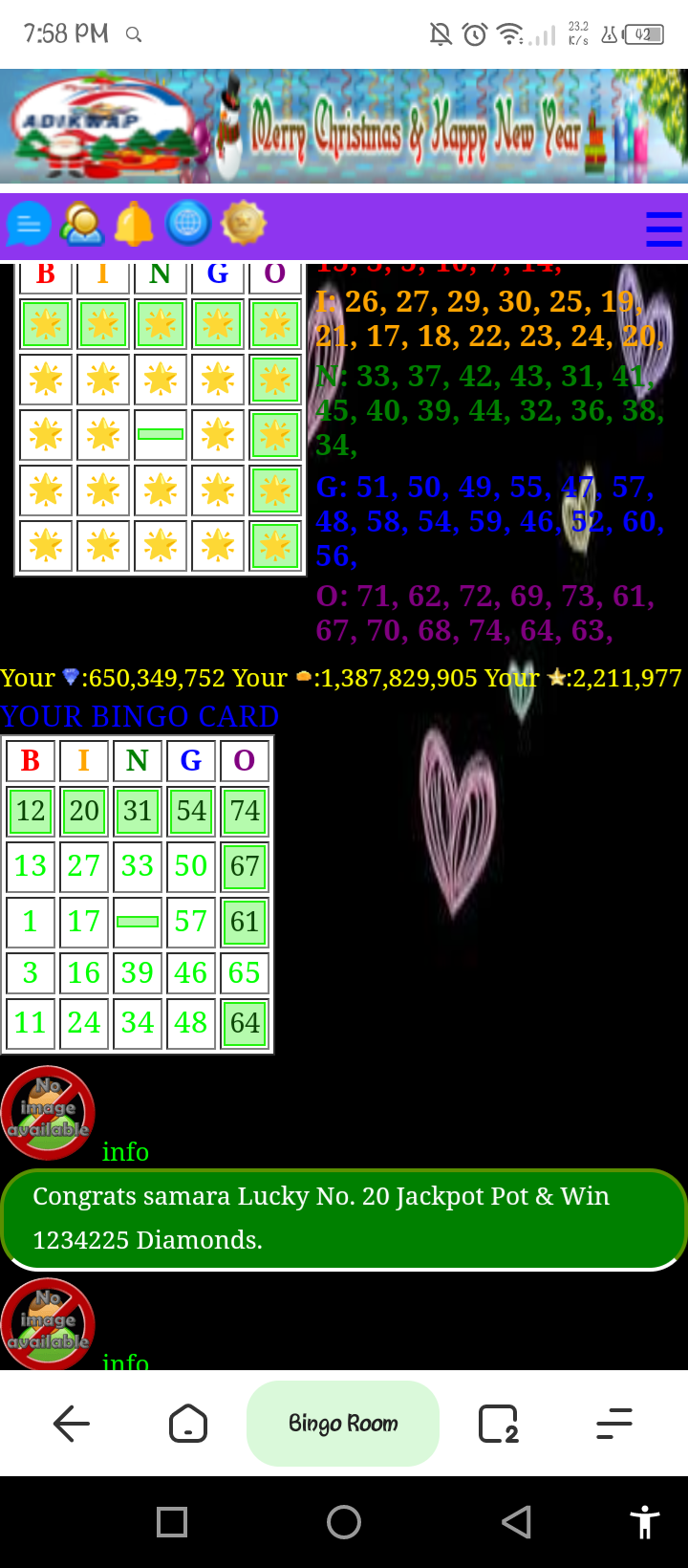
Task: Open recent apps from navigation bar
Action: click(172, 1521)
